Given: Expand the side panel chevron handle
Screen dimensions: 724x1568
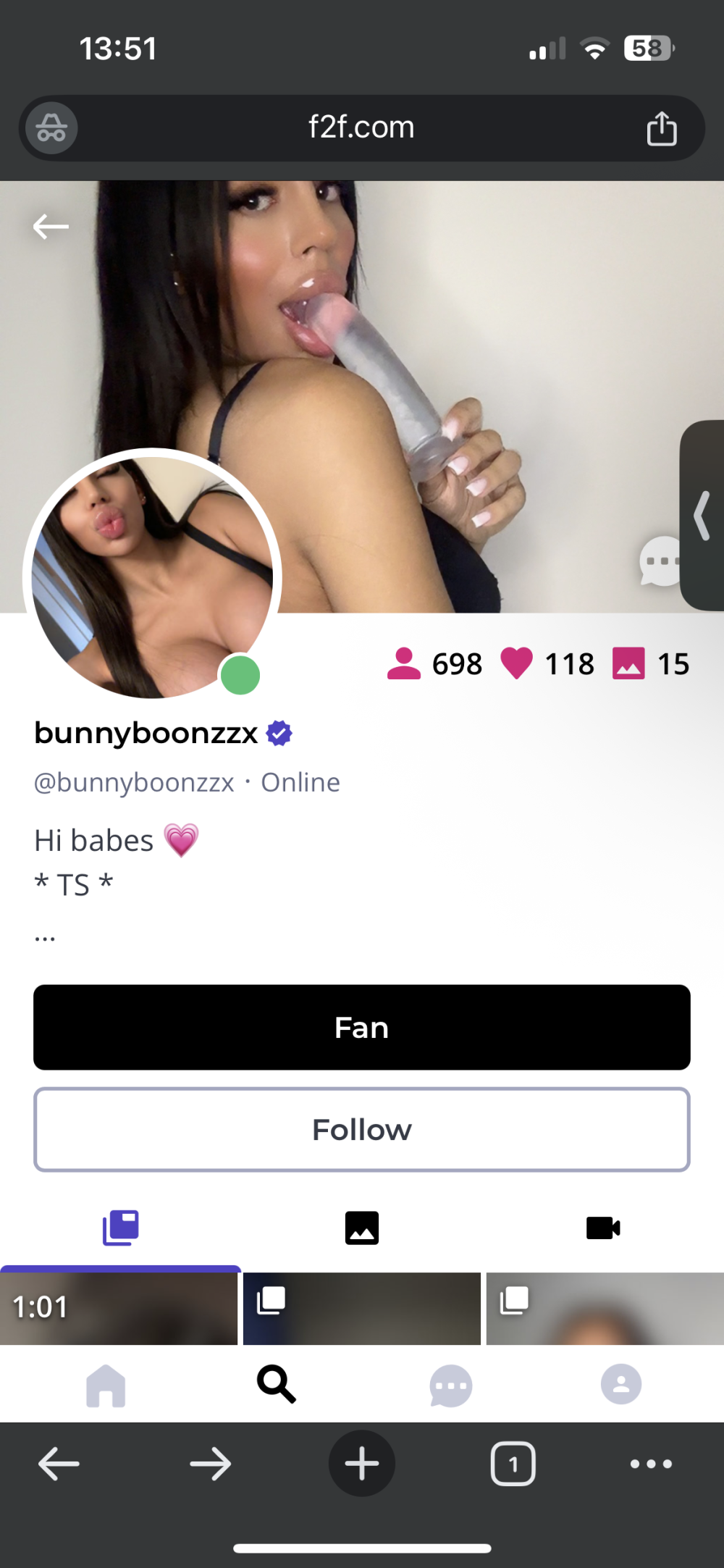Looking at the screenshot, I should coord(702,516).
